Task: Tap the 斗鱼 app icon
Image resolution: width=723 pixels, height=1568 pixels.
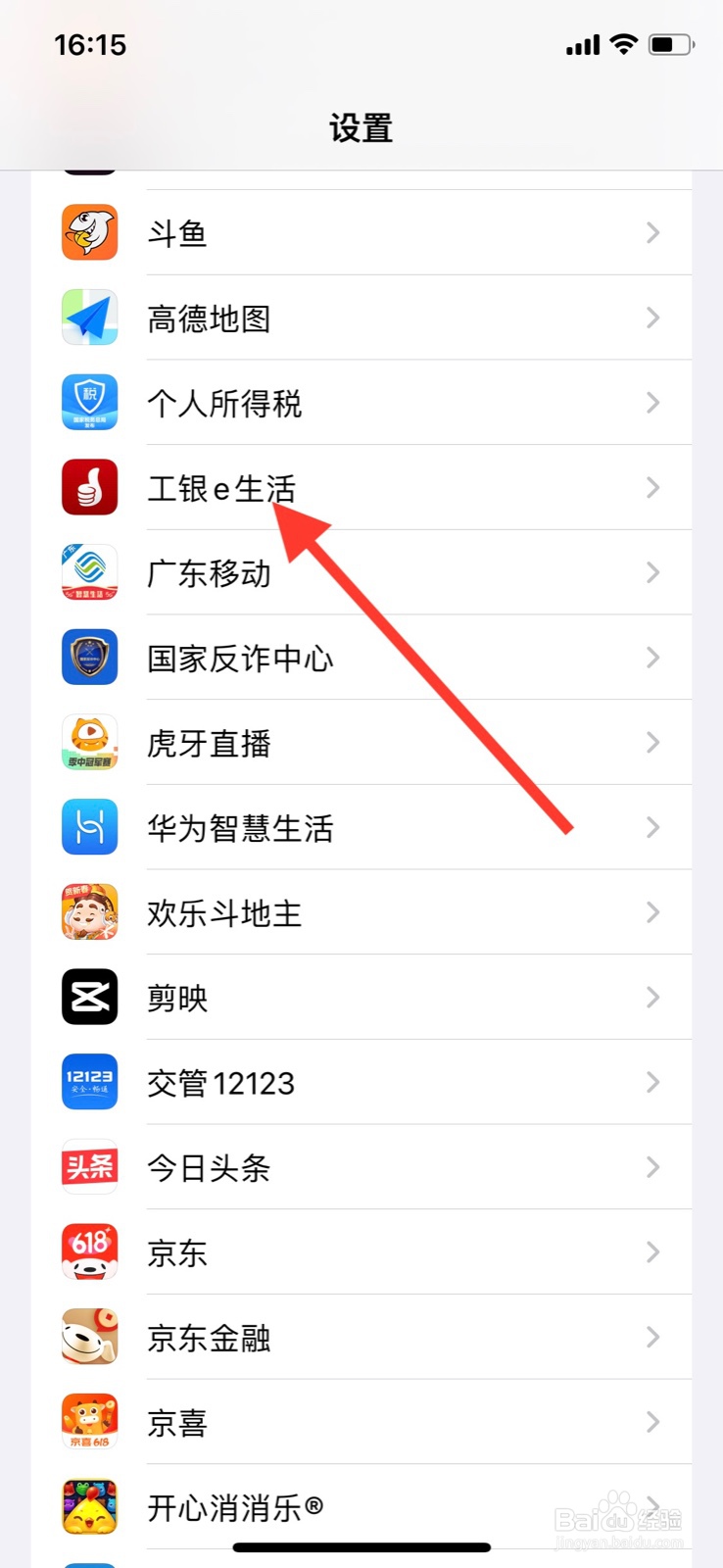Action: (x=89, y=231)
